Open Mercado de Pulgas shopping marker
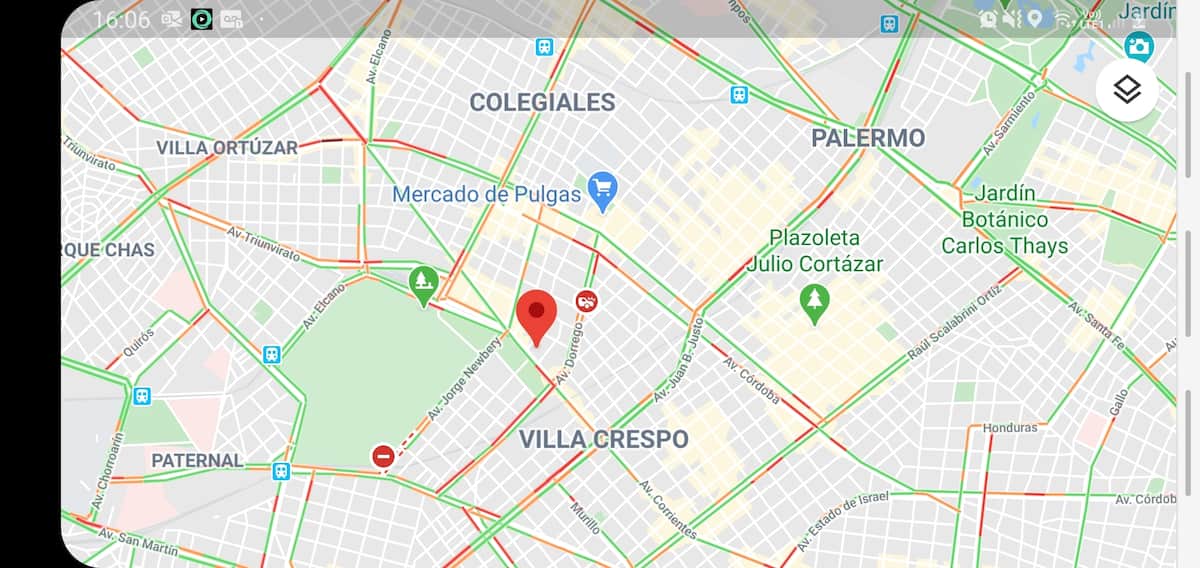Screen dimensions: 1200x568 pyautogui.click(x=602, y=190)
